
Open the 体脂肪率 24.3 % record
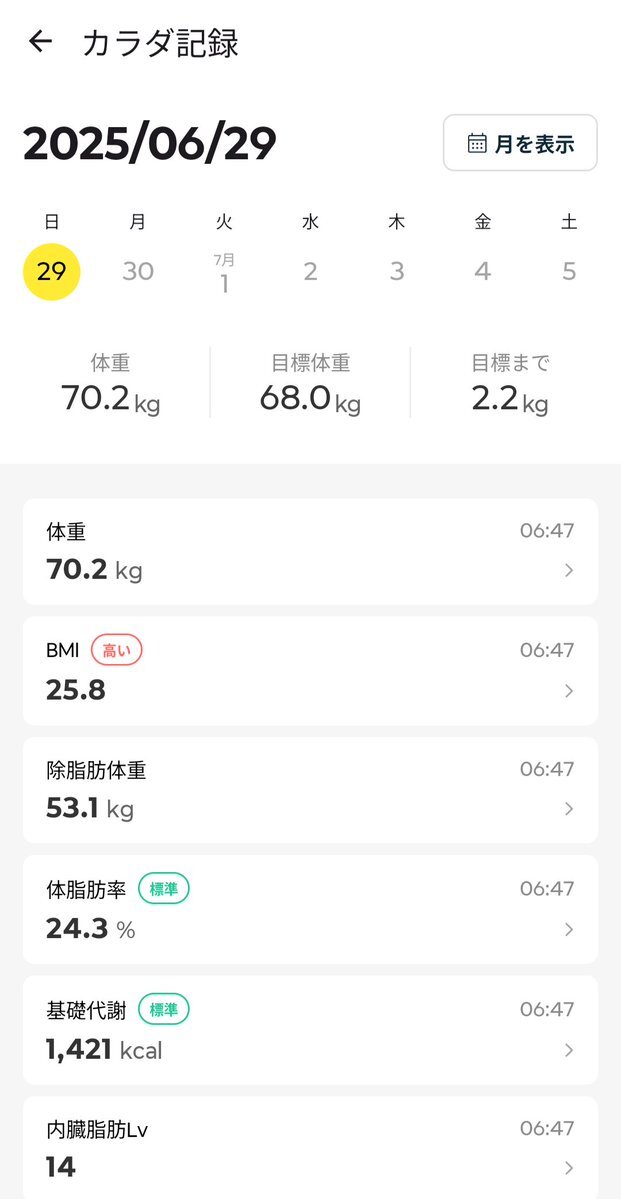pos(310,909)
